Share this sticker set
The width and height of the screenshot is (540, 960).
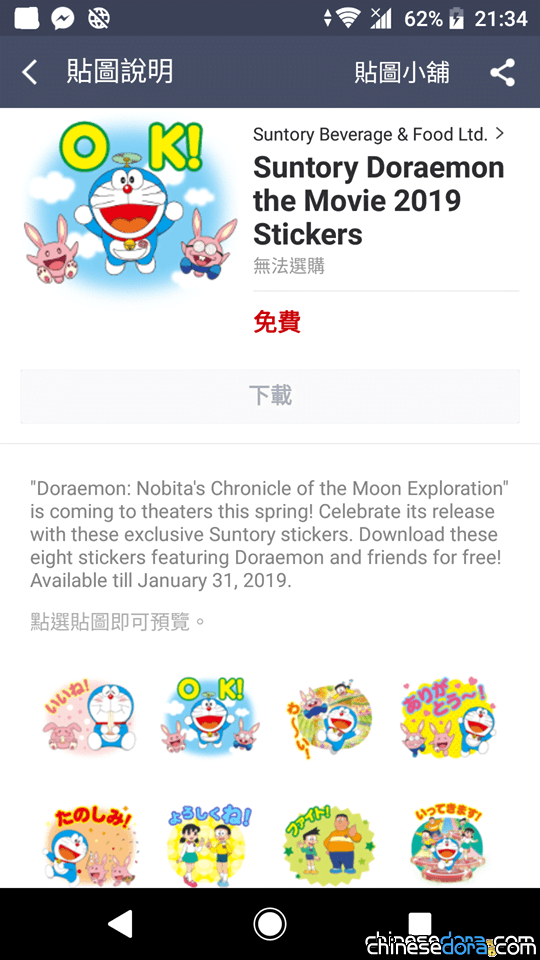click(x=503, y=73)
